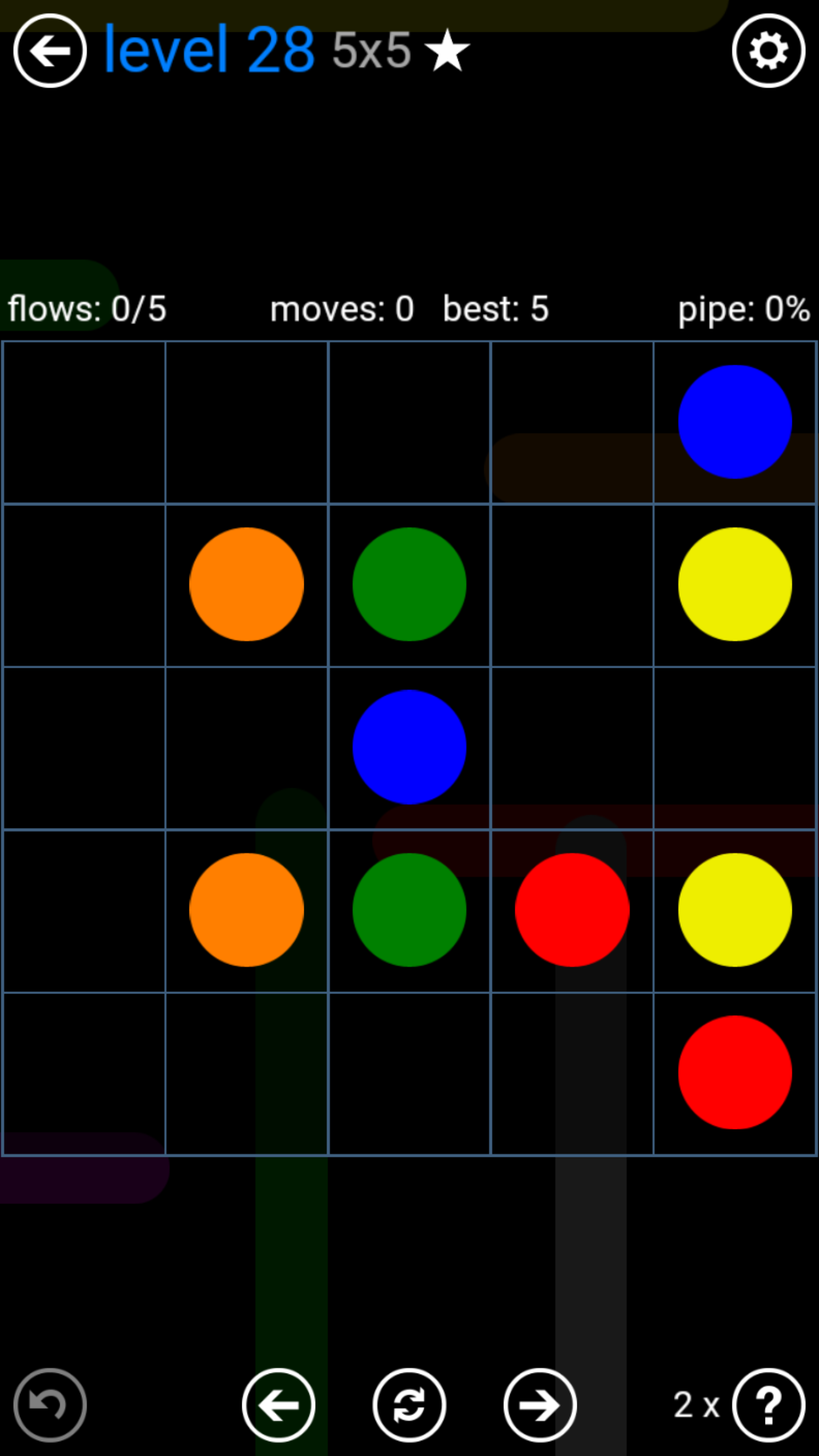Go back using the top-left arrow

50,51
